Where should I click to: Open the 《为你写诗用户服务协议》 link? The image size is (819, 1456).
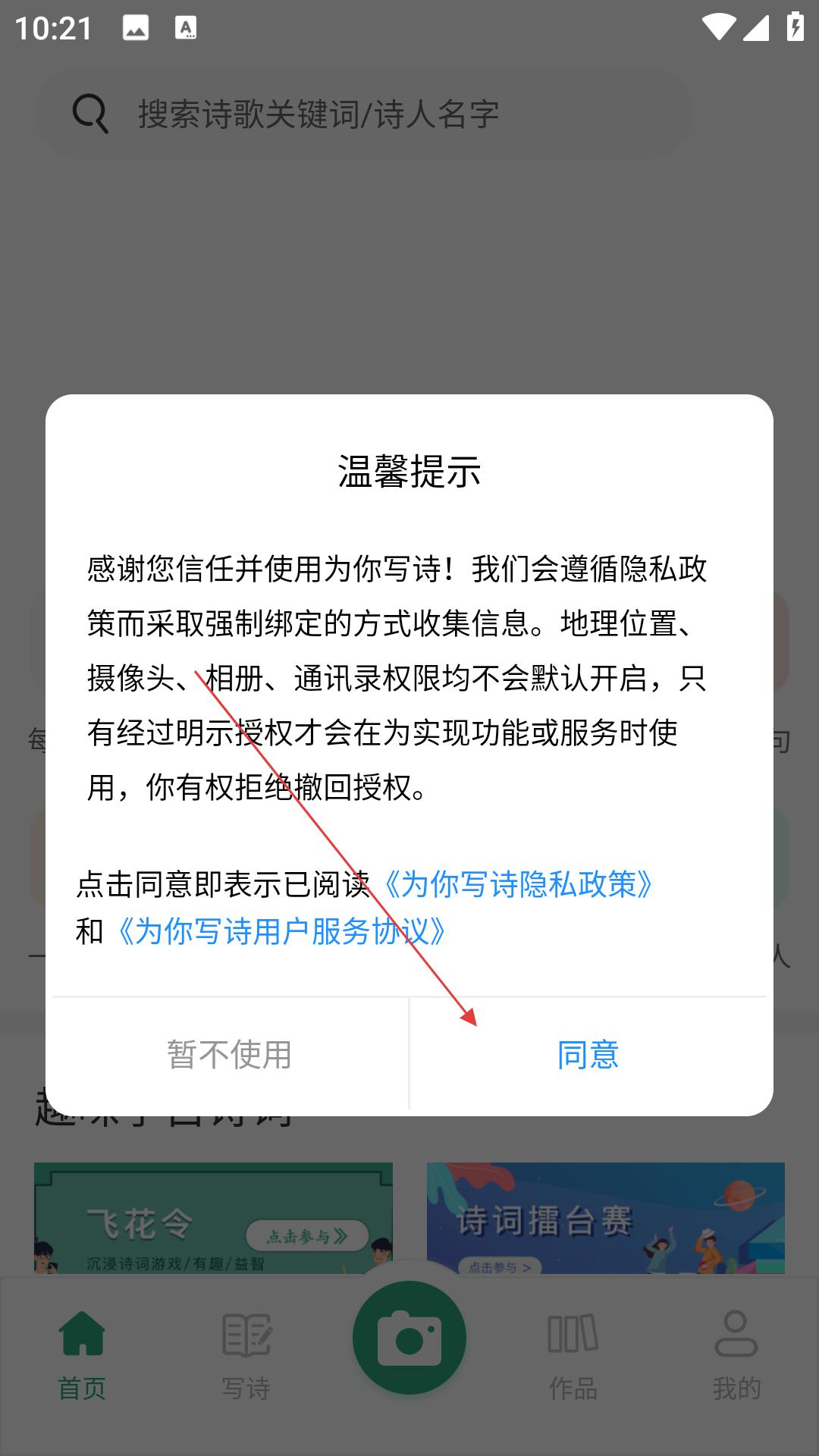click(x=281, y=931)
